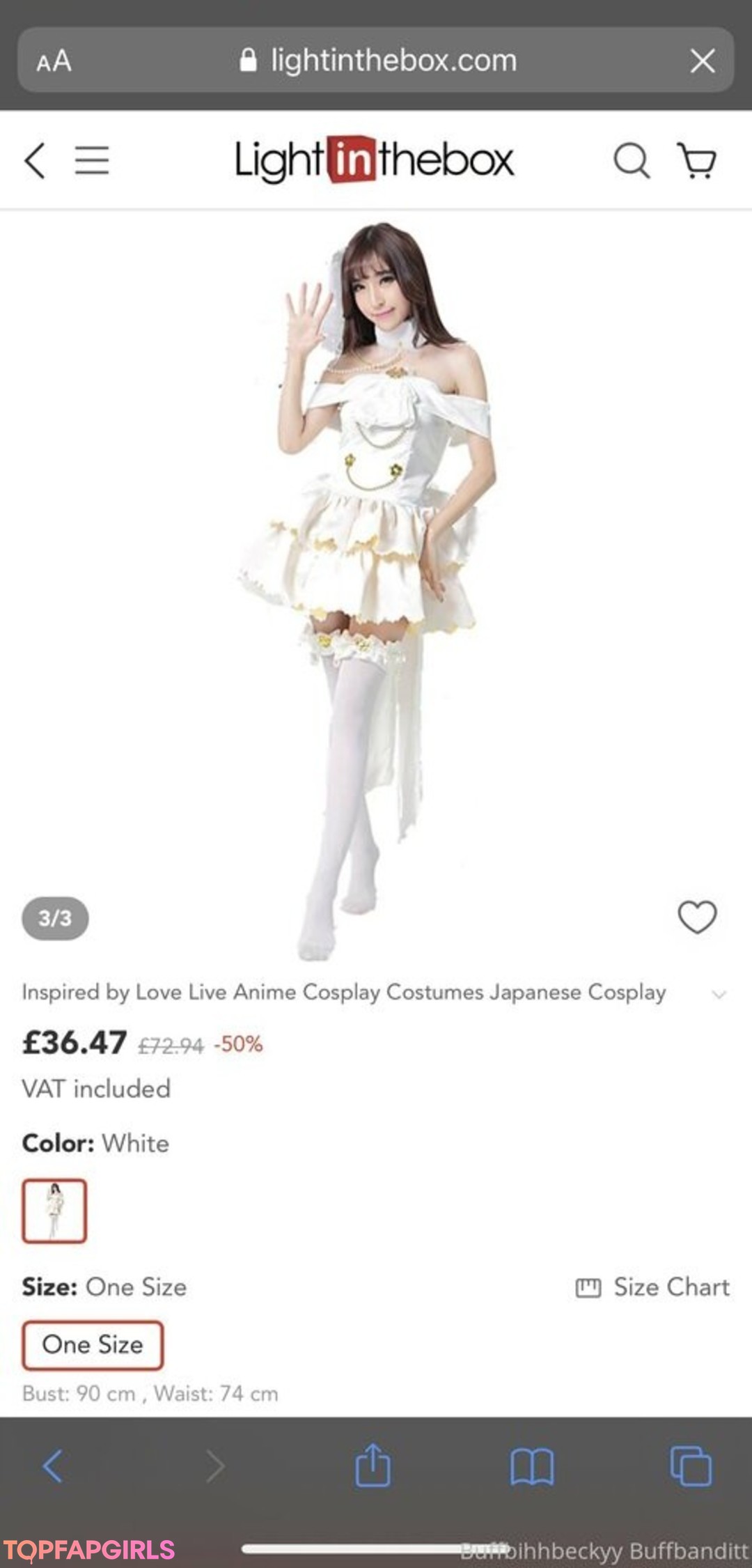Navigate back in Safari toolbar
Viewport: 752px width, 1568px height.
pyautogui.click(x=53, y=1466)
